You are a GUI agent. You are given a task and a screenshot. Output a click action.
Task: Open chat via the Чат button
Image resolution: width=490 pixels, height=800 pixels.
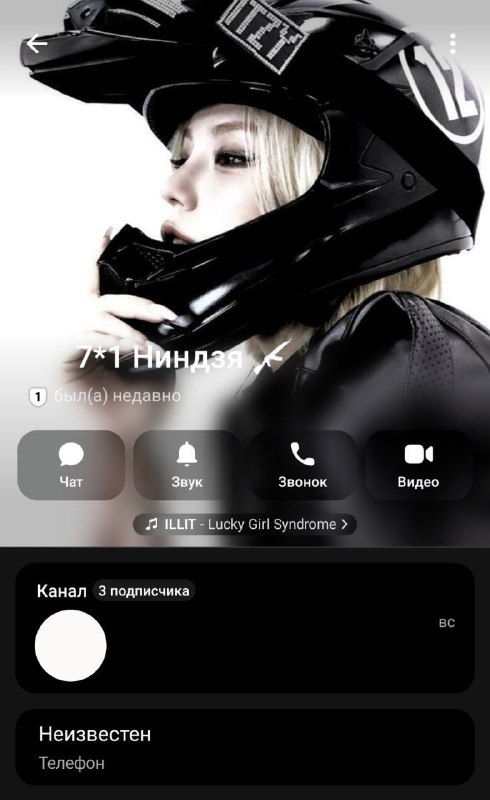coord(71,465)
